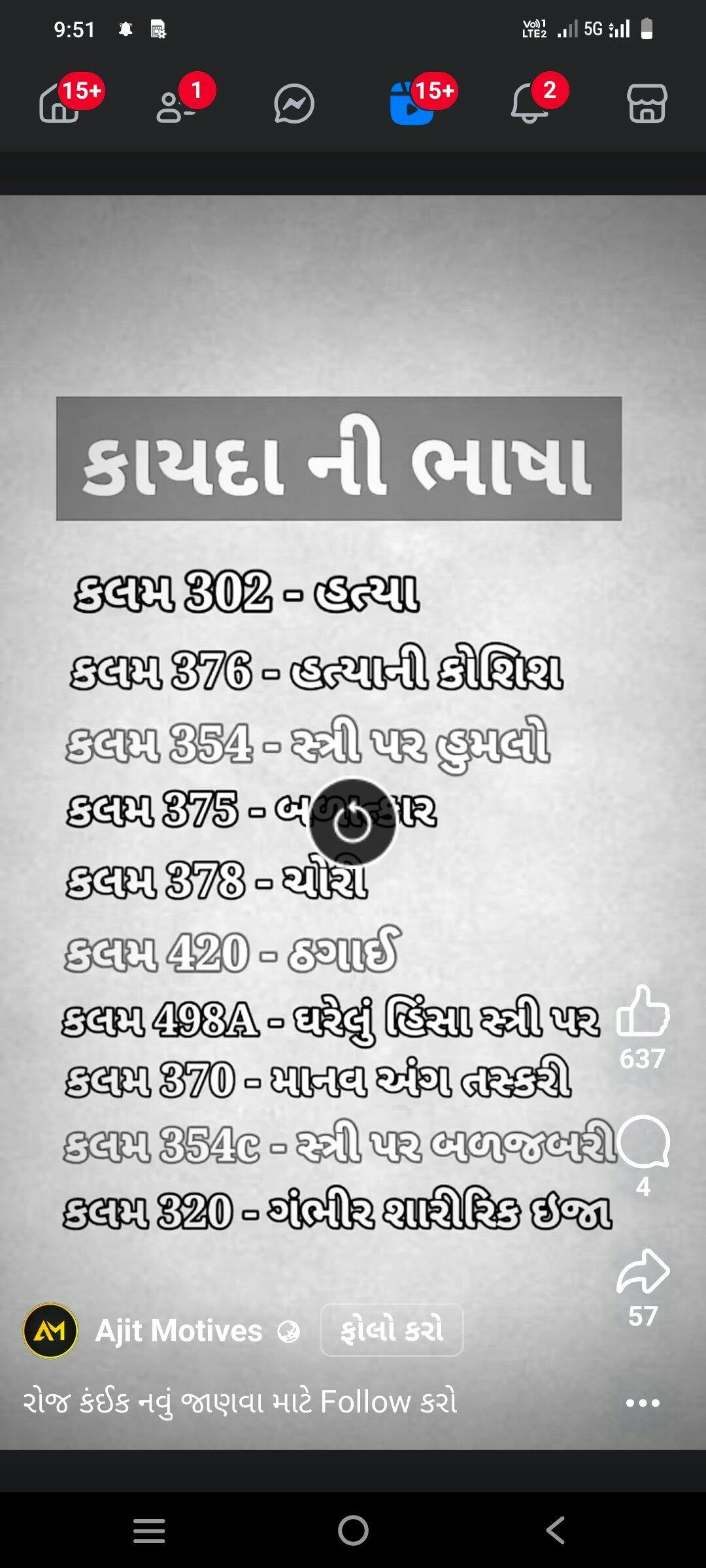This screenshot has height=1568, width=706.
Task: Open the Facebook home feed tab
Action: coord(59,105)
